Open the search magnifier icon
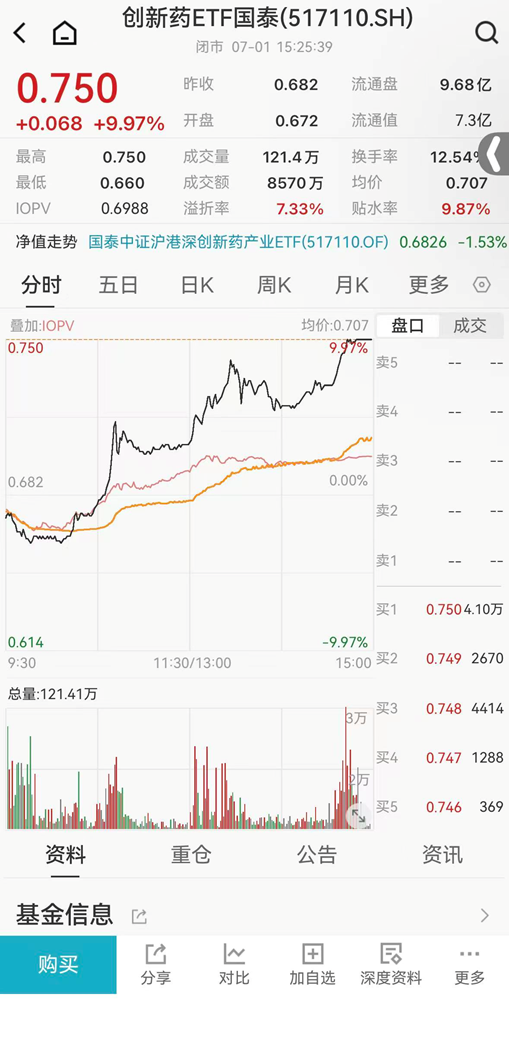This screenshot has width=509, height=1038. (x=486, y=32)
